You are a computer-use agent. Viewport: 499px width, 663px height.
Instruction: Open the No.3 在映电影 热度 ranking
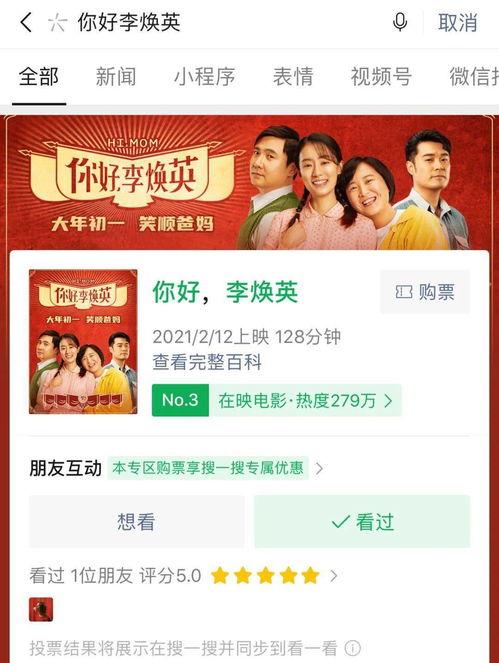[276, 400]
